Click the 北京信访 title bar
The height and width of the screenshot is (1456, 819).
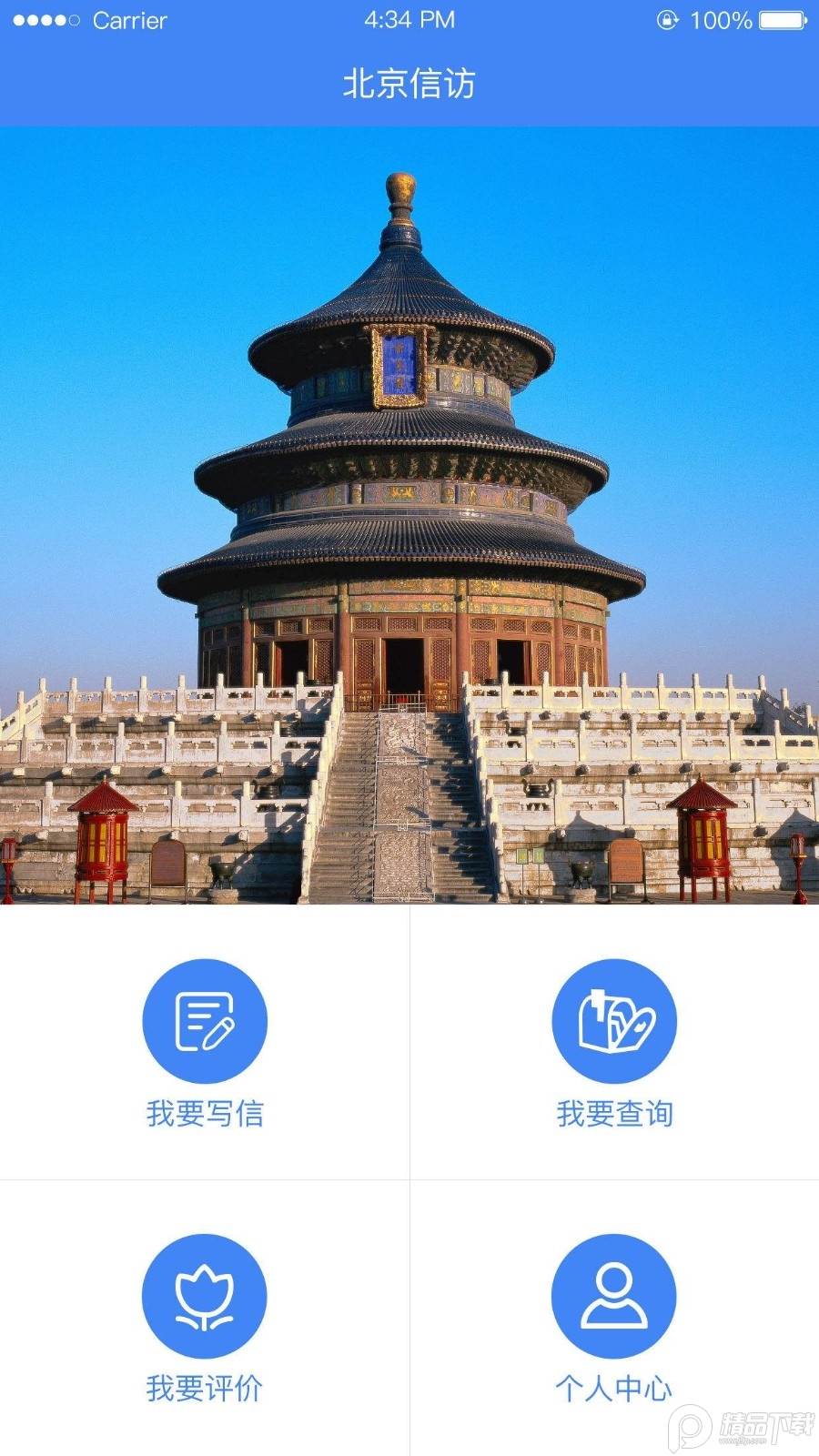point(409,84)
